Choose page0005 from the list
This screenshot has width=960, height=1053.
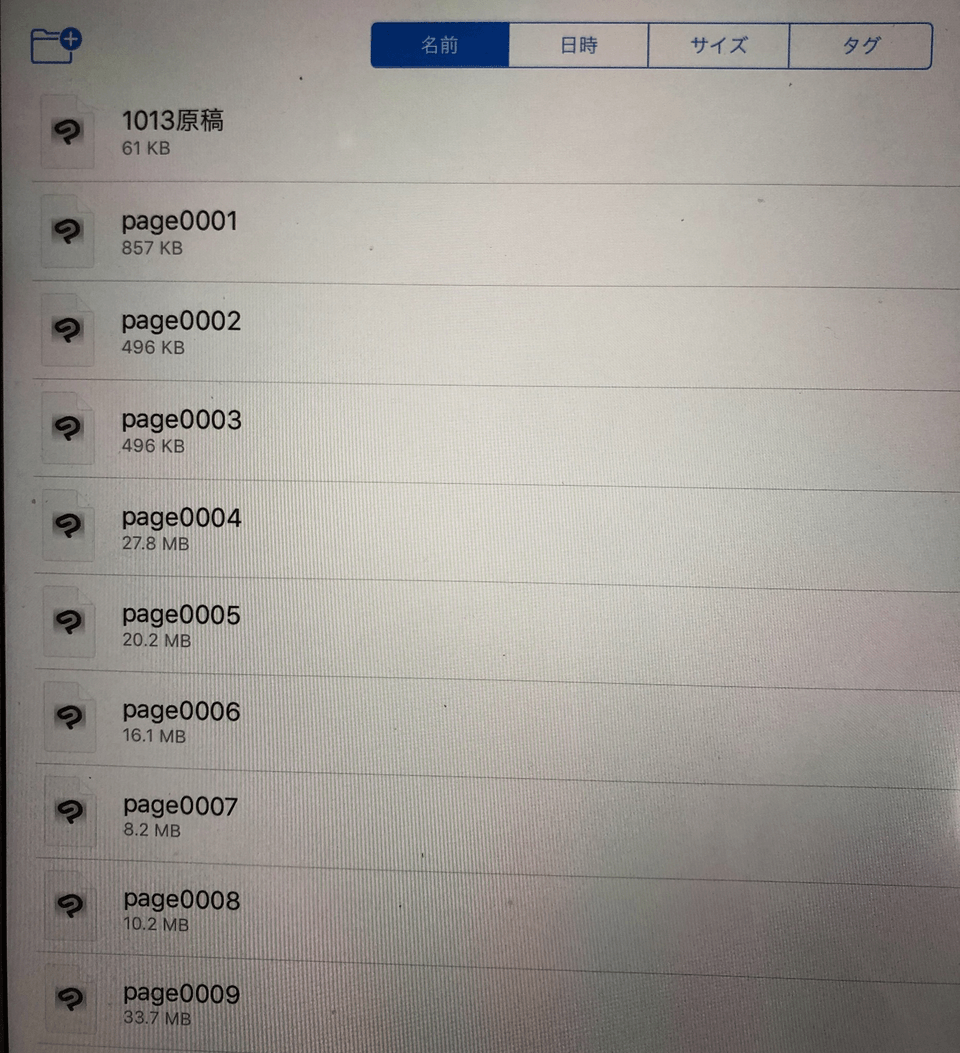tap(181, 625)
